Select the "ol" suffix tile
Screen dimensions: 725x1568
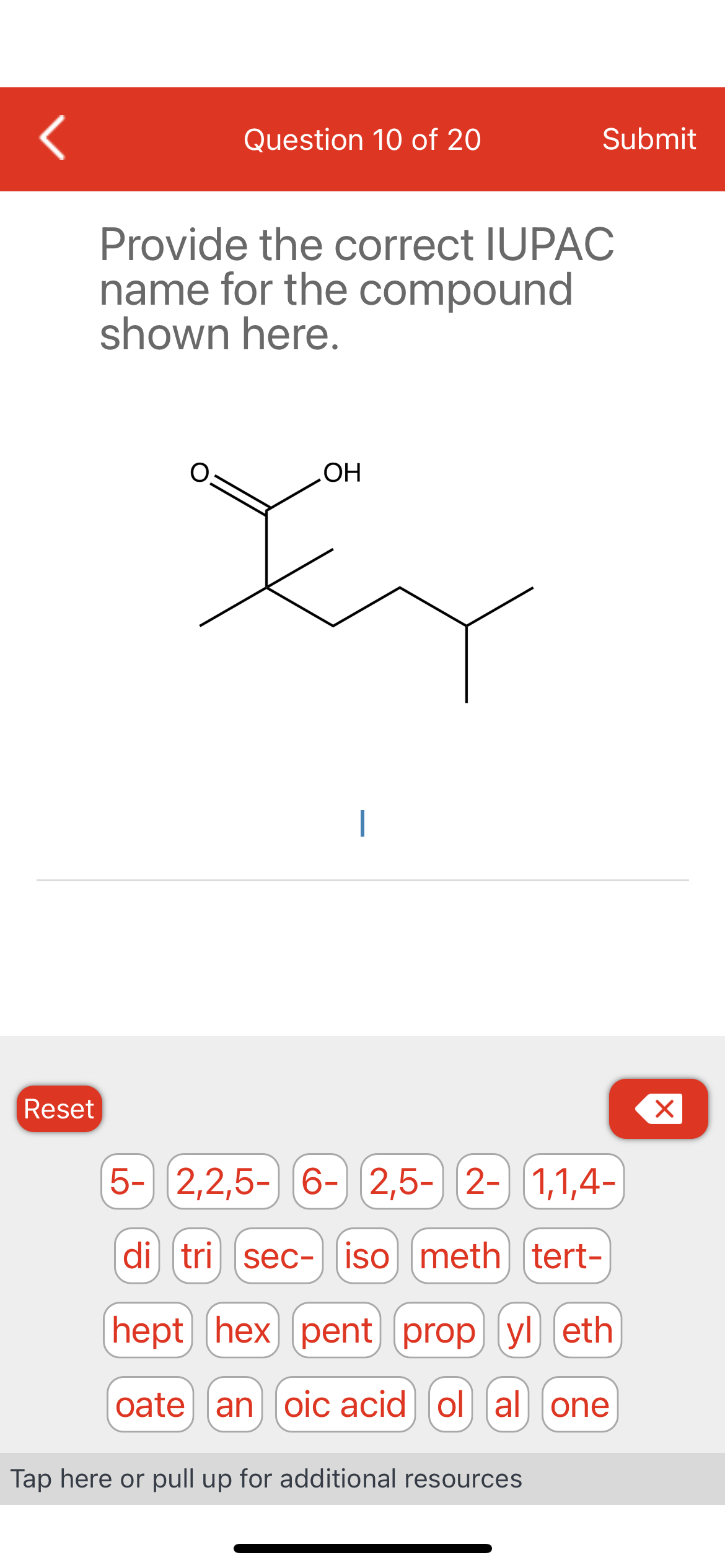pyautogui.click(x=448, y=1404)
